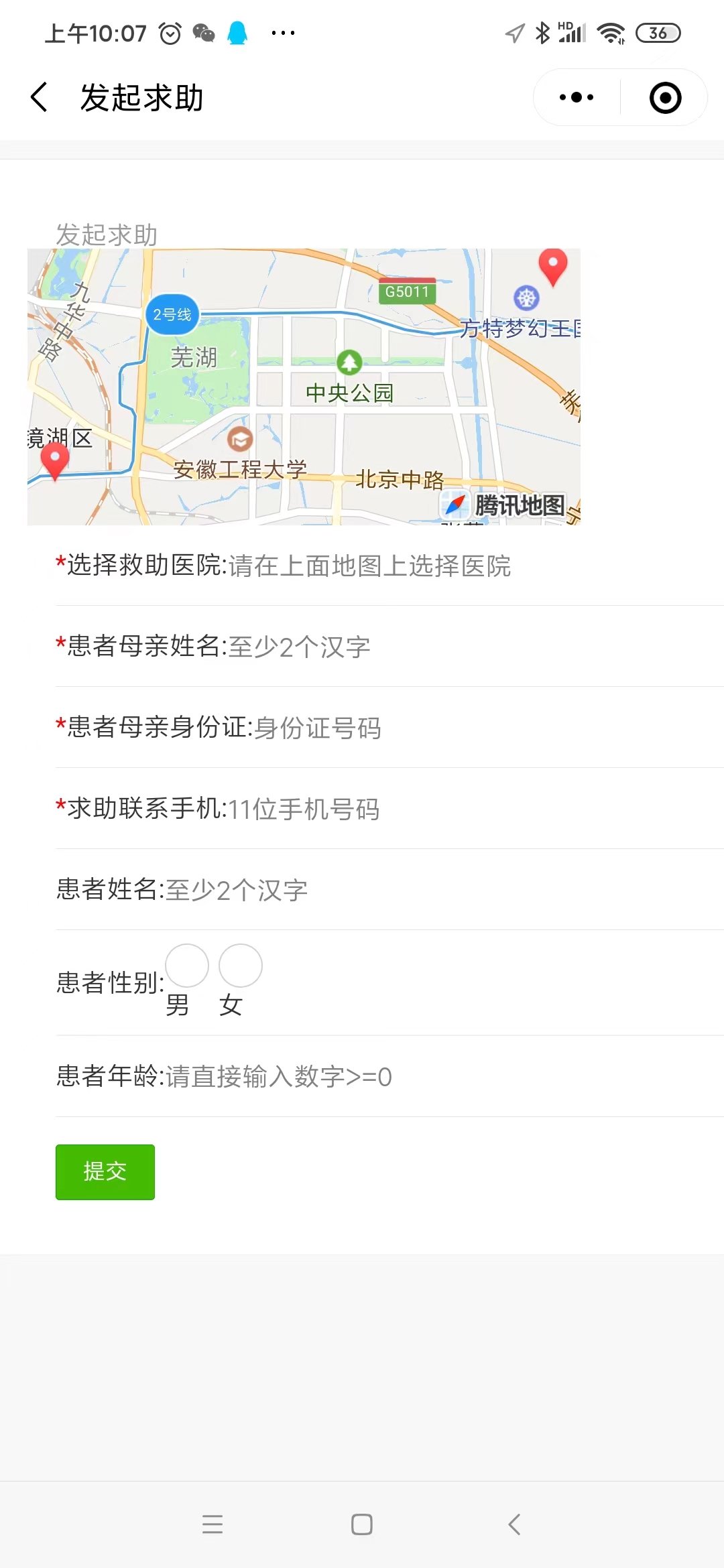Submit the form with the 提交 button
724x1568 pixels.
pyautogui.click(x=105, y=1172)
